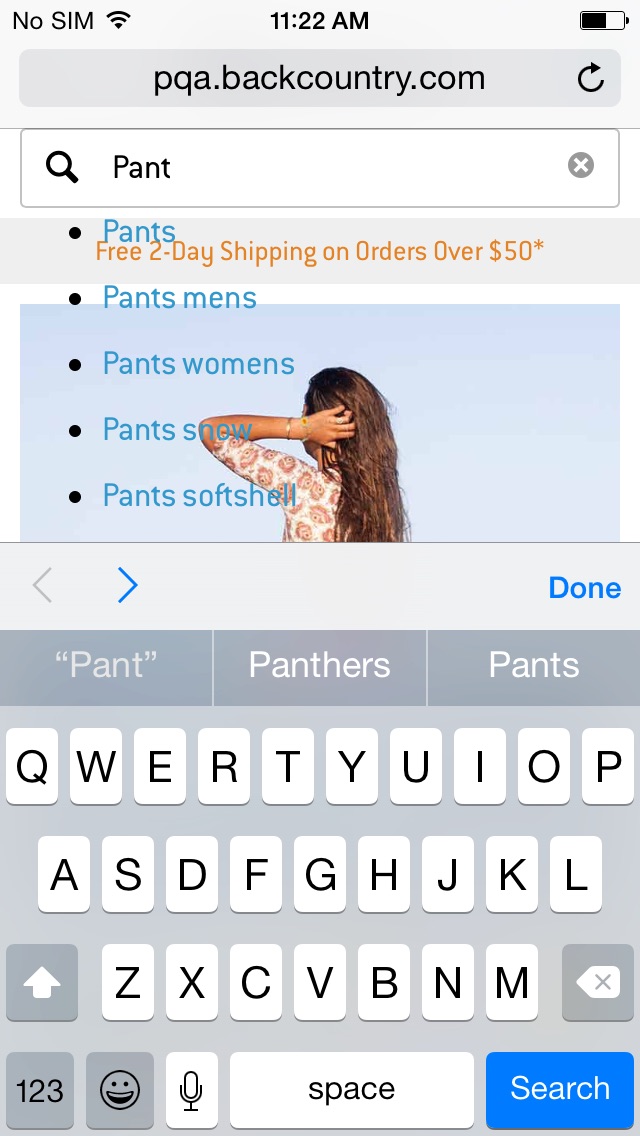This screenshot has height=1136, width=640.
Task: Choose the Panthers keyboard suggestion
Action: (319, 666)
